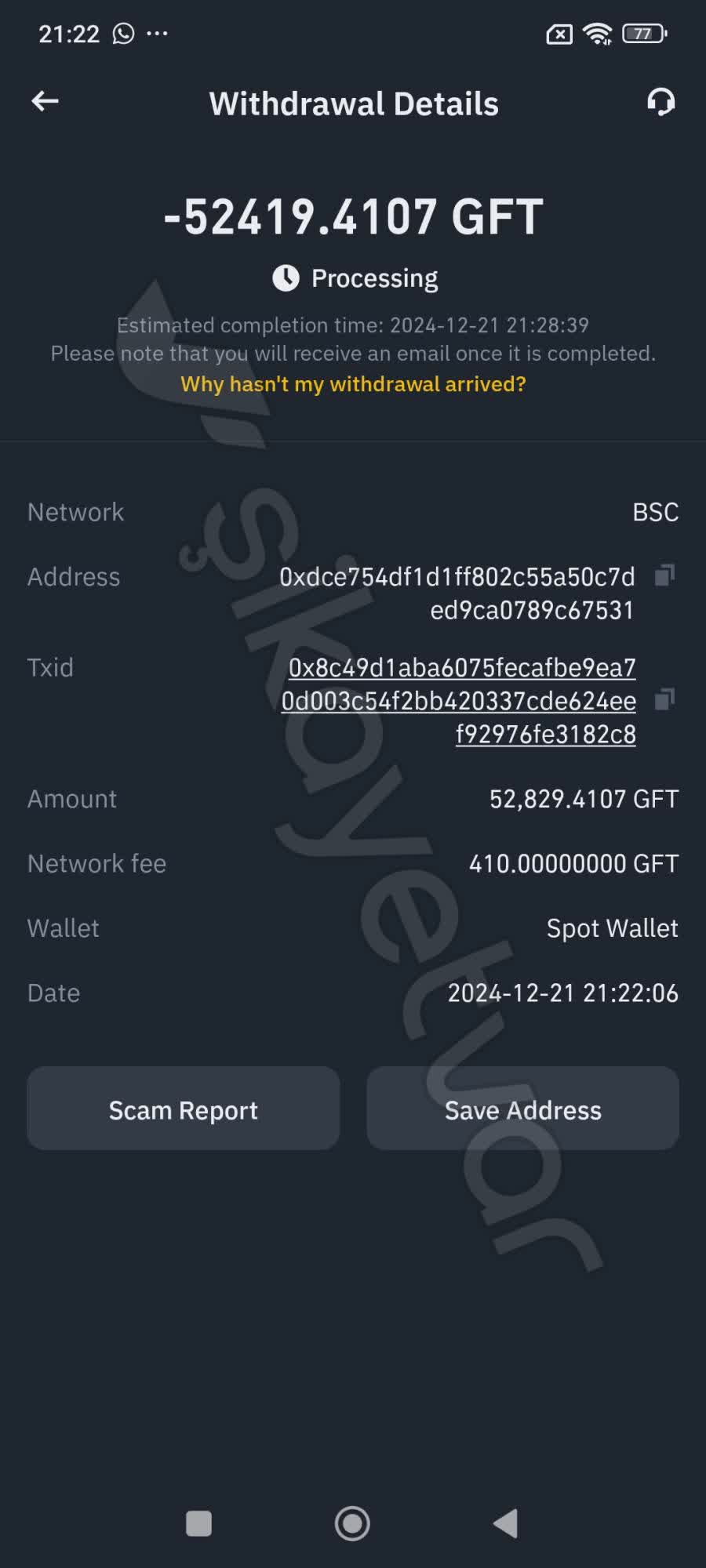Tap the back arrow to exit Withdrawal Details
This screenshot has width=706, height=1568.
click(45, 100)
